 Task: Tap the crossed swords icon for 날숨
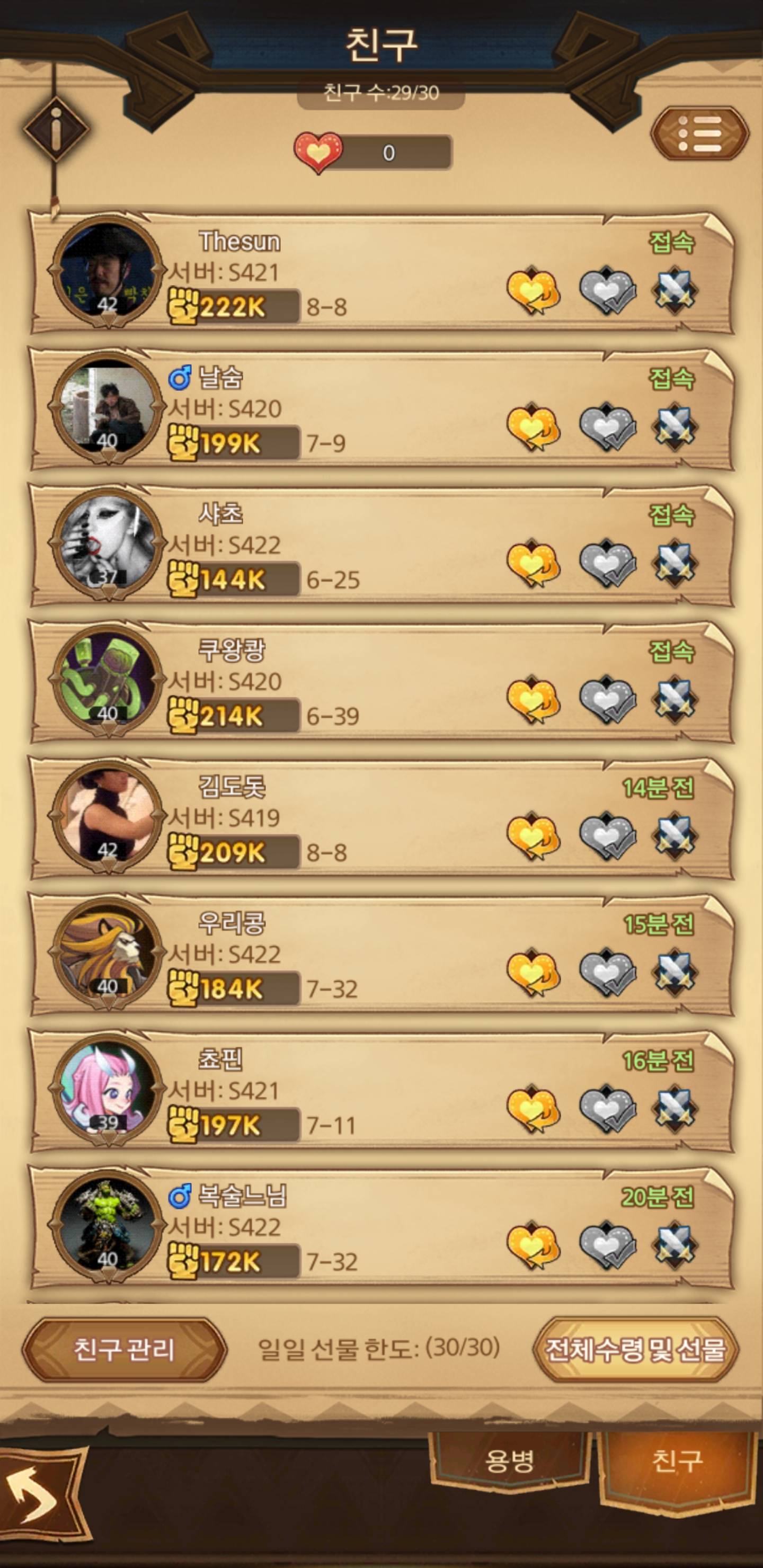click(674, 426)
